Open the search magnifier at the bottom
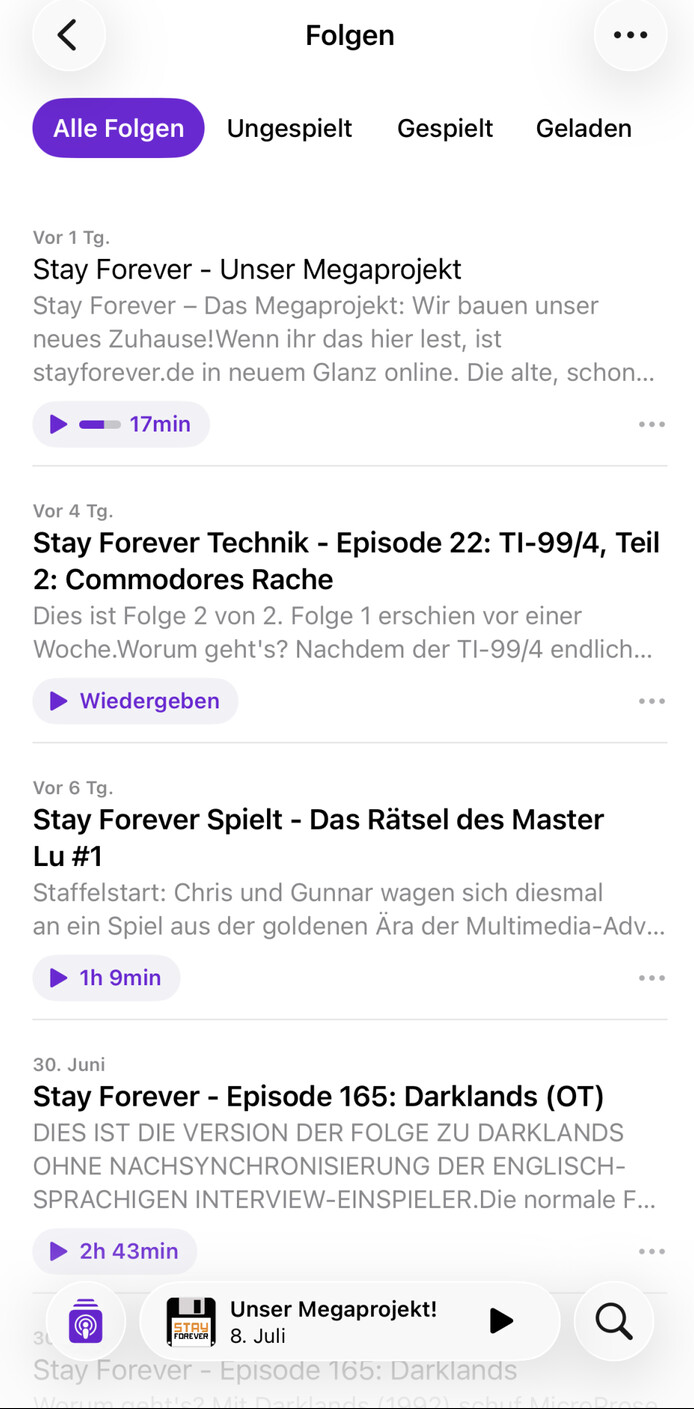Viewport: 694px width, 1409px height. pos(614,1321)
